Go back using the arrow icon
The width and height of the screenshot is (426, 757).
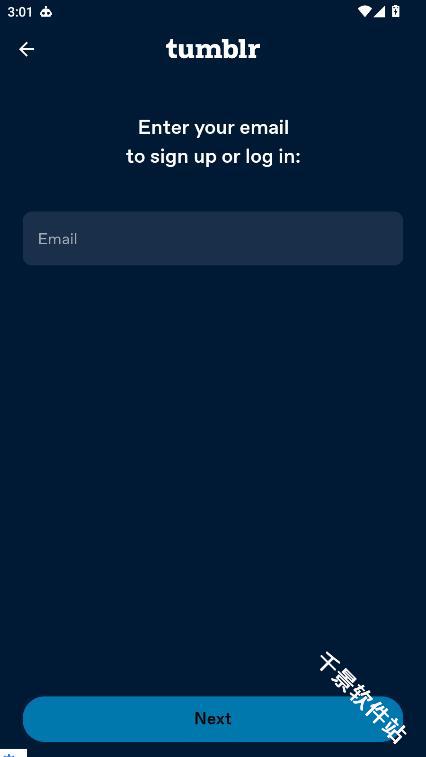27,49
